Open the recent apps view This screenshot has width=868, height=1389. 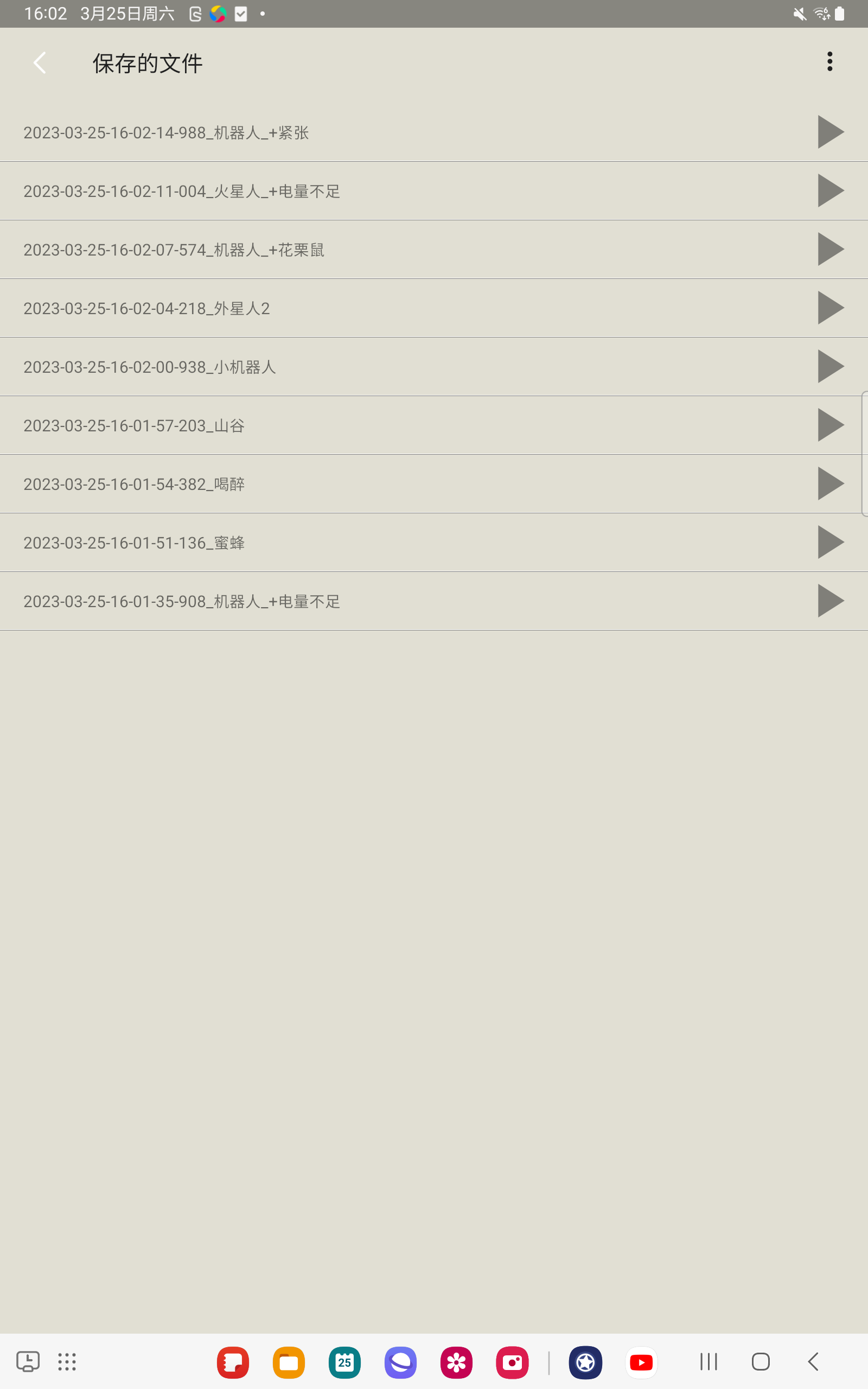709,1361
